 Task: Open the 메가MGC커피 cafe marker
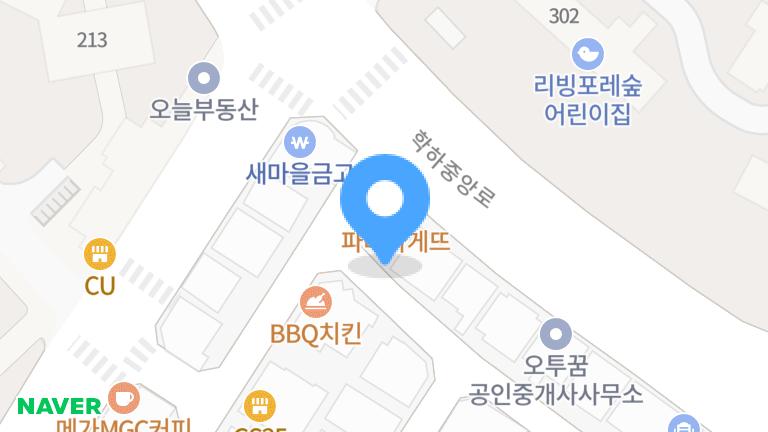124,398
